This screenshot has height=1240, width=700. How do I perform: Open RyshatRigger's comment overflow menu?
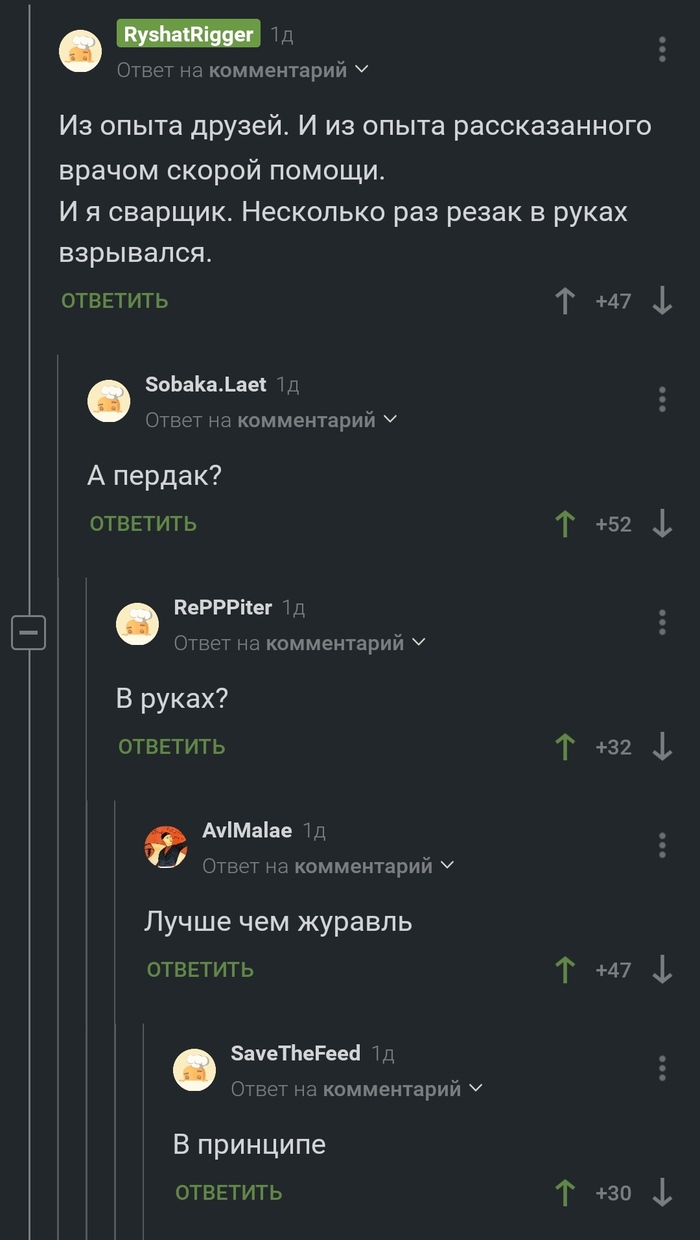662,49
